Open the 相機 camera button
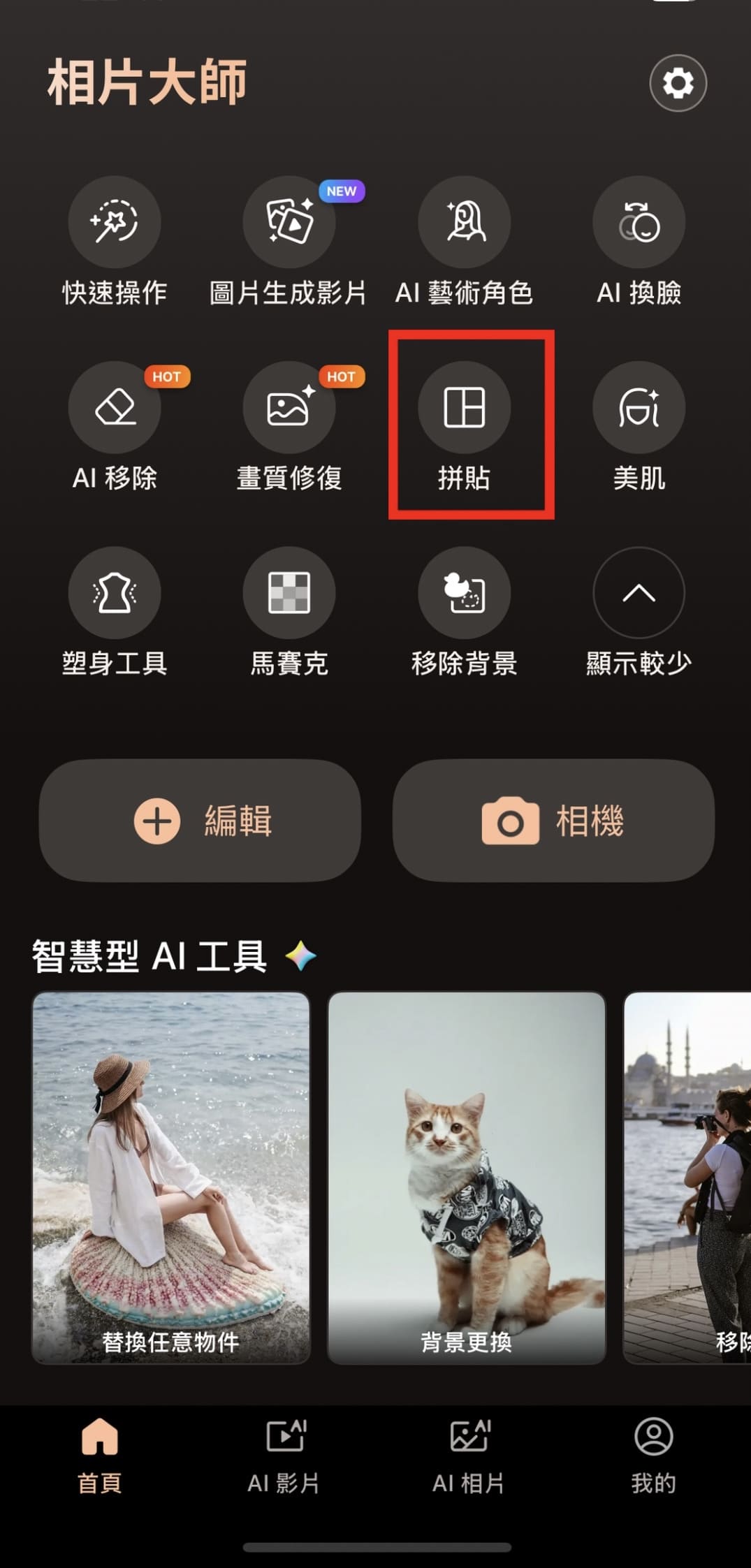Screen dimensions: 751x1568 tap(553, 821)
